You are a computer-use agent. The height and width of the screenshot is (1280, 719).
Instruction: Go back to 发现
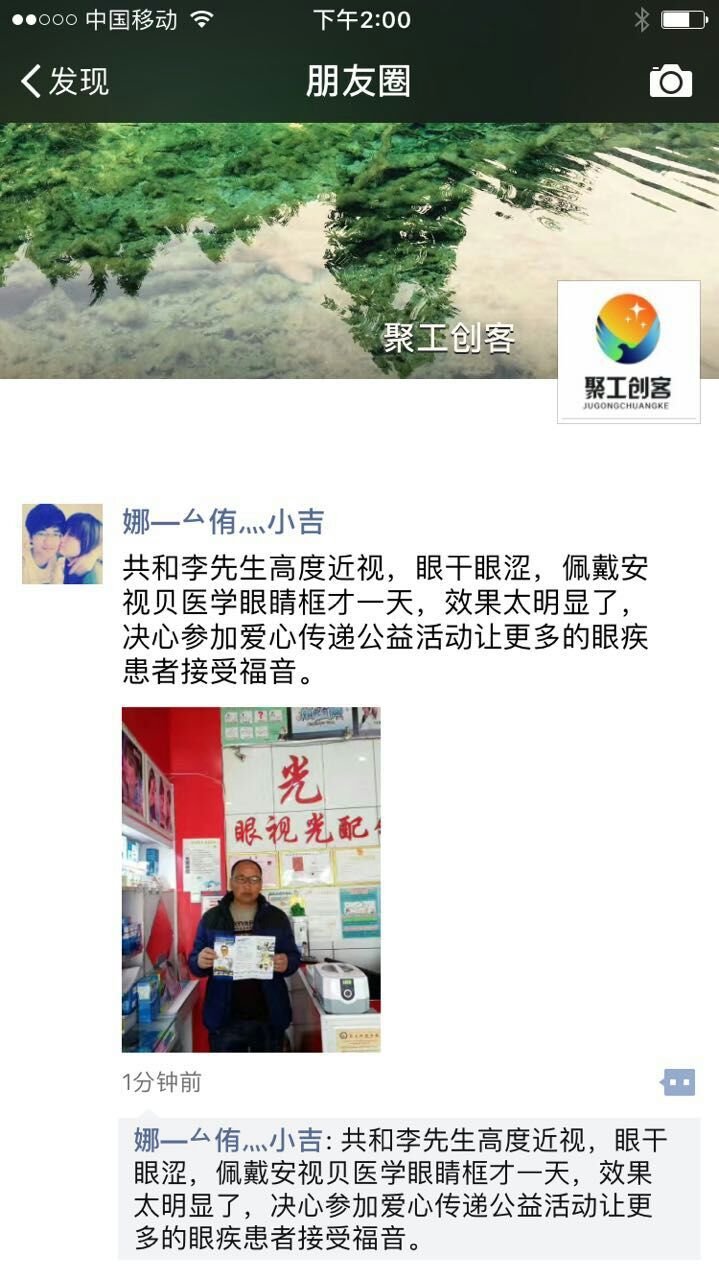tap(65, 81)
